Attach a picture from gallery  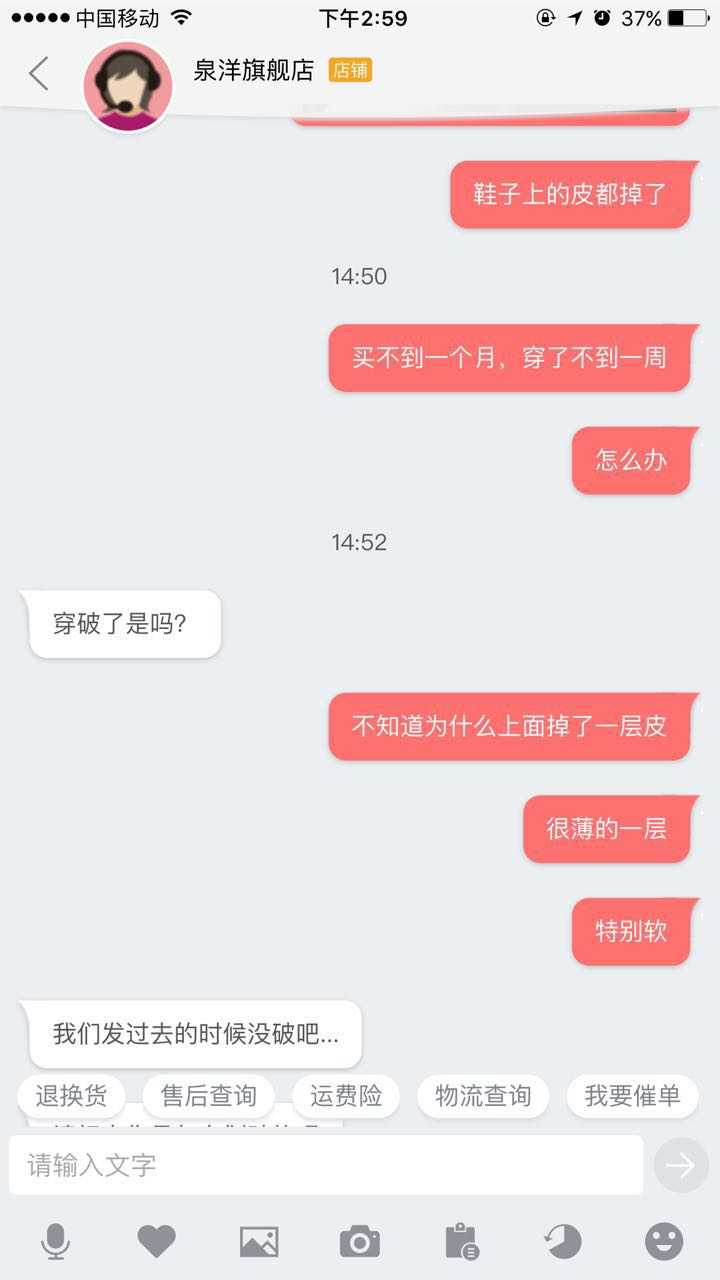click(x=259, y=1242)
